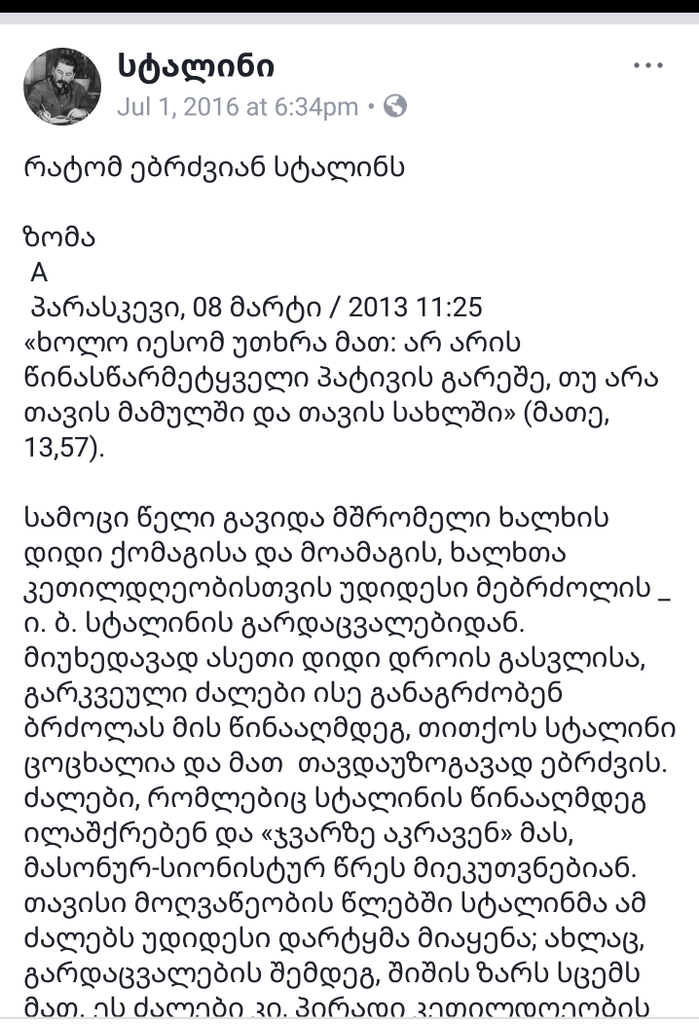Open the სტალინი page name link
Viewport: 699px width, 1024px height.
coord(196,67)
